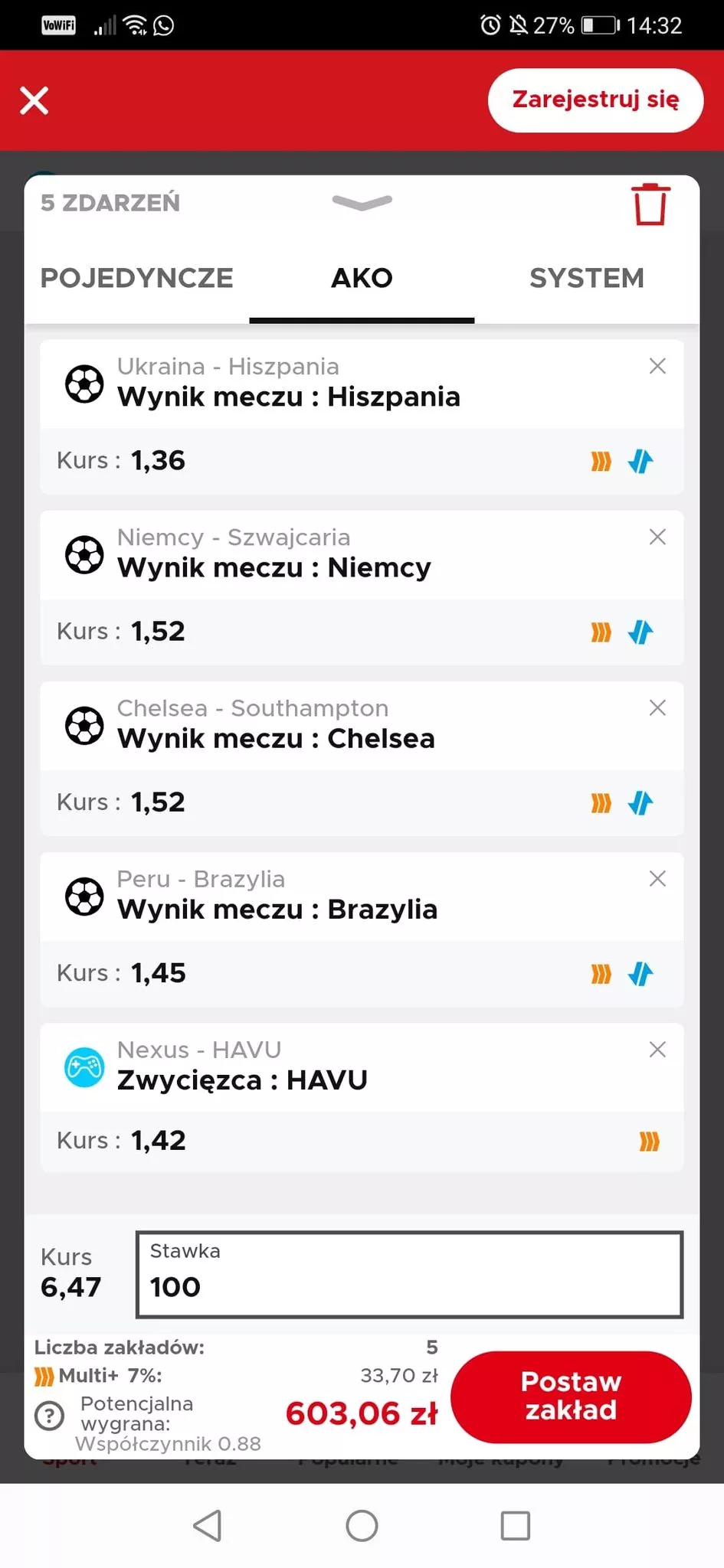
Task: Remove the Nexus - HAVU bet
Action: pyautogui.click(x=657, y=1049)
